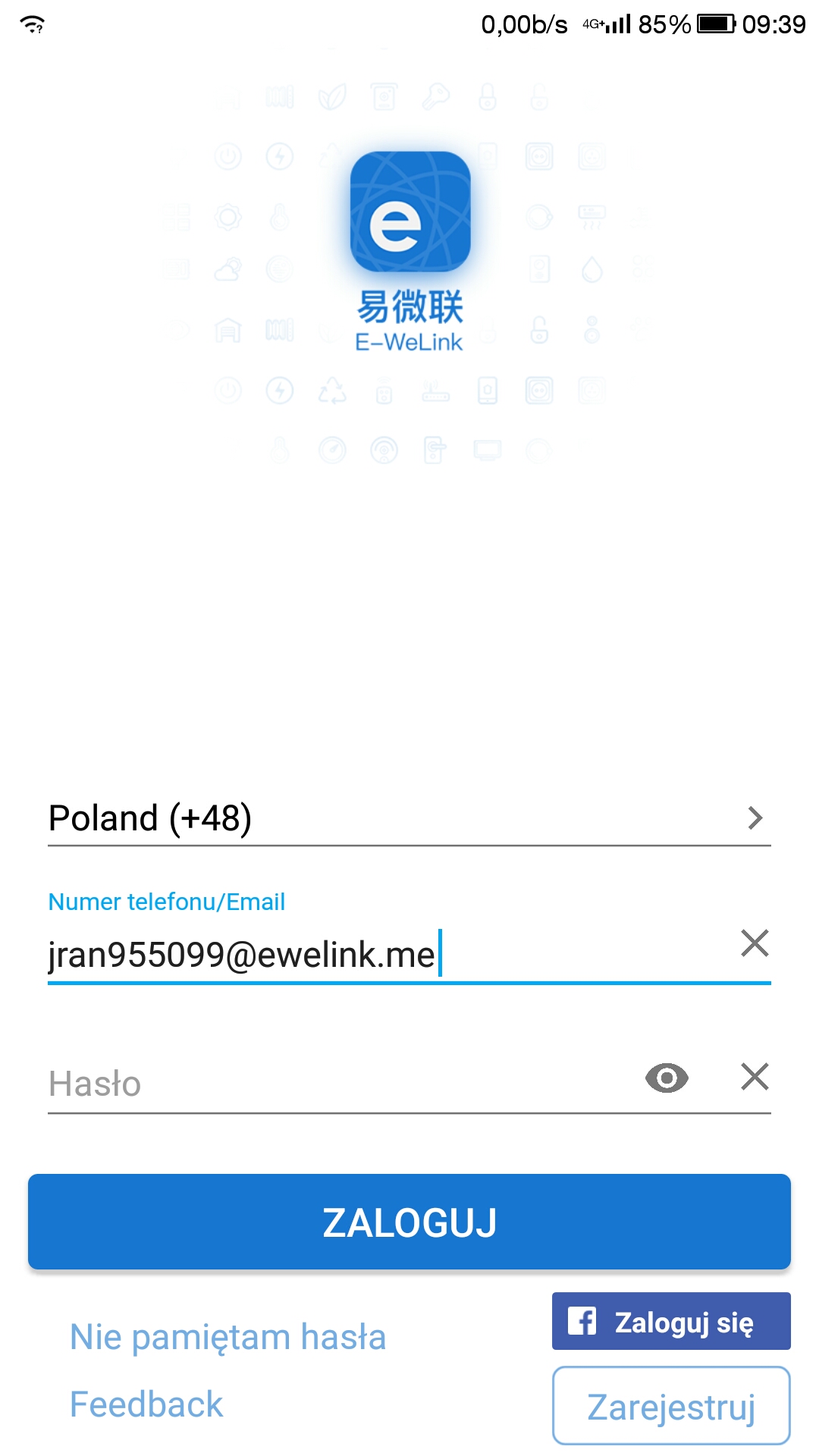The height and width of the screenshot is (1456, 819).
Task: Tap Zarejestruj to register an account
Action: [x=671, y=1406]
